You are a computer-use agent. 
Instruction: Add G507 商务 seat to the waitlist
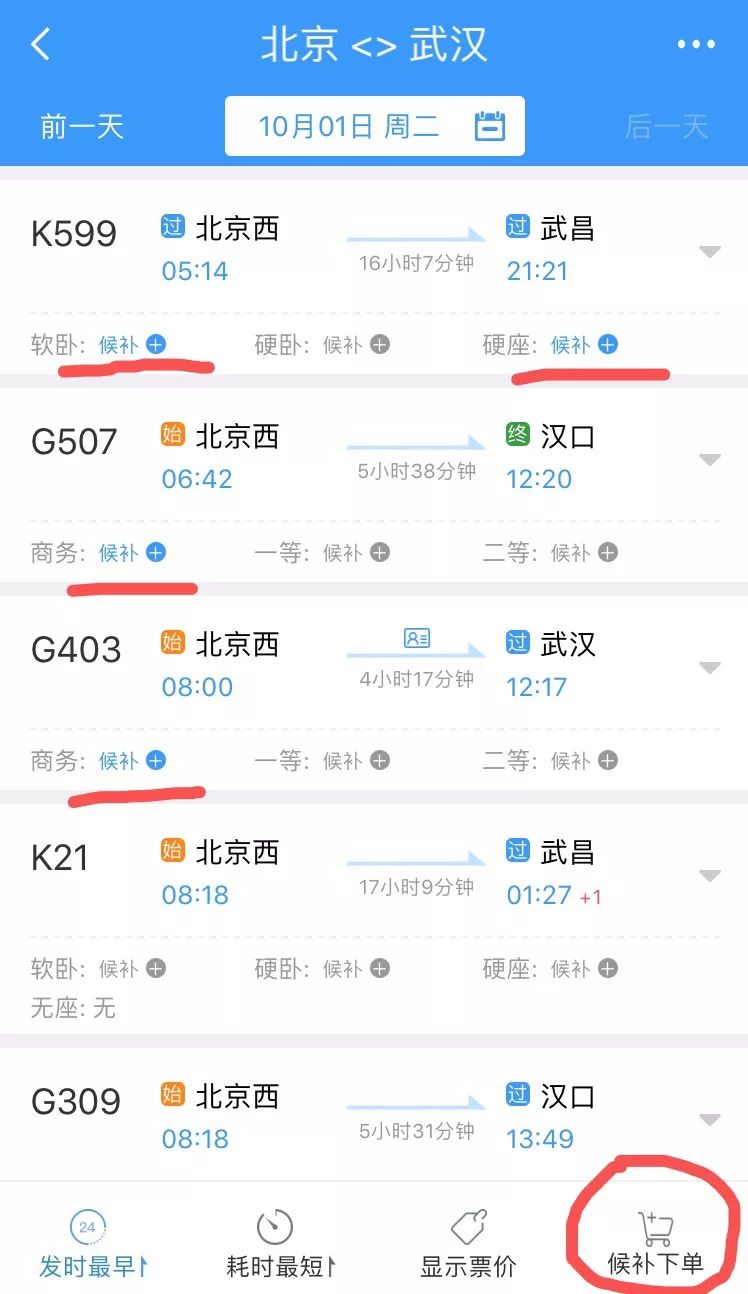coord(156,553)
